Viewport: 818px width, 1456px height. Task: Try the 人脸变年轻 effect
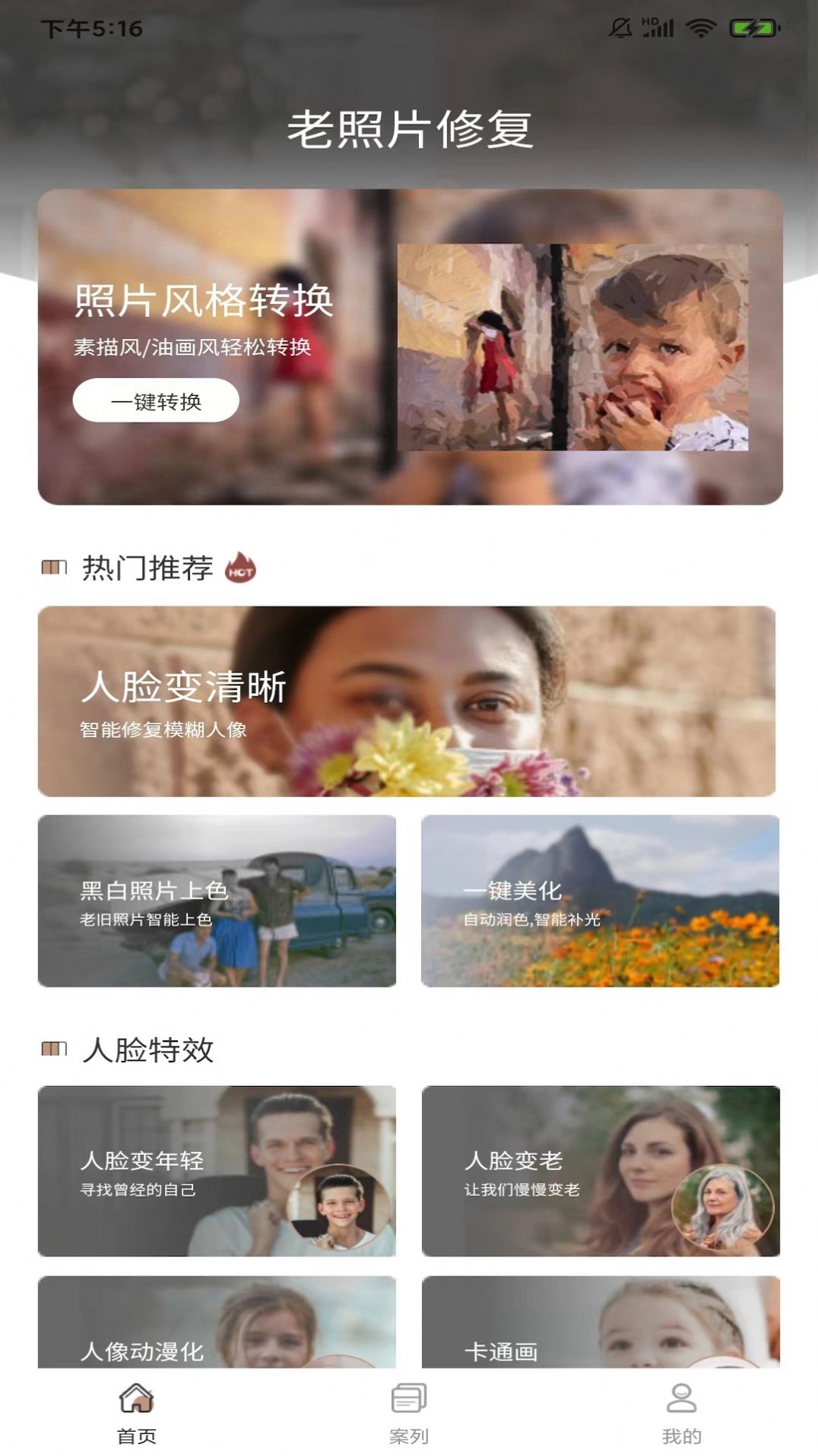(x=217, y=1170)
